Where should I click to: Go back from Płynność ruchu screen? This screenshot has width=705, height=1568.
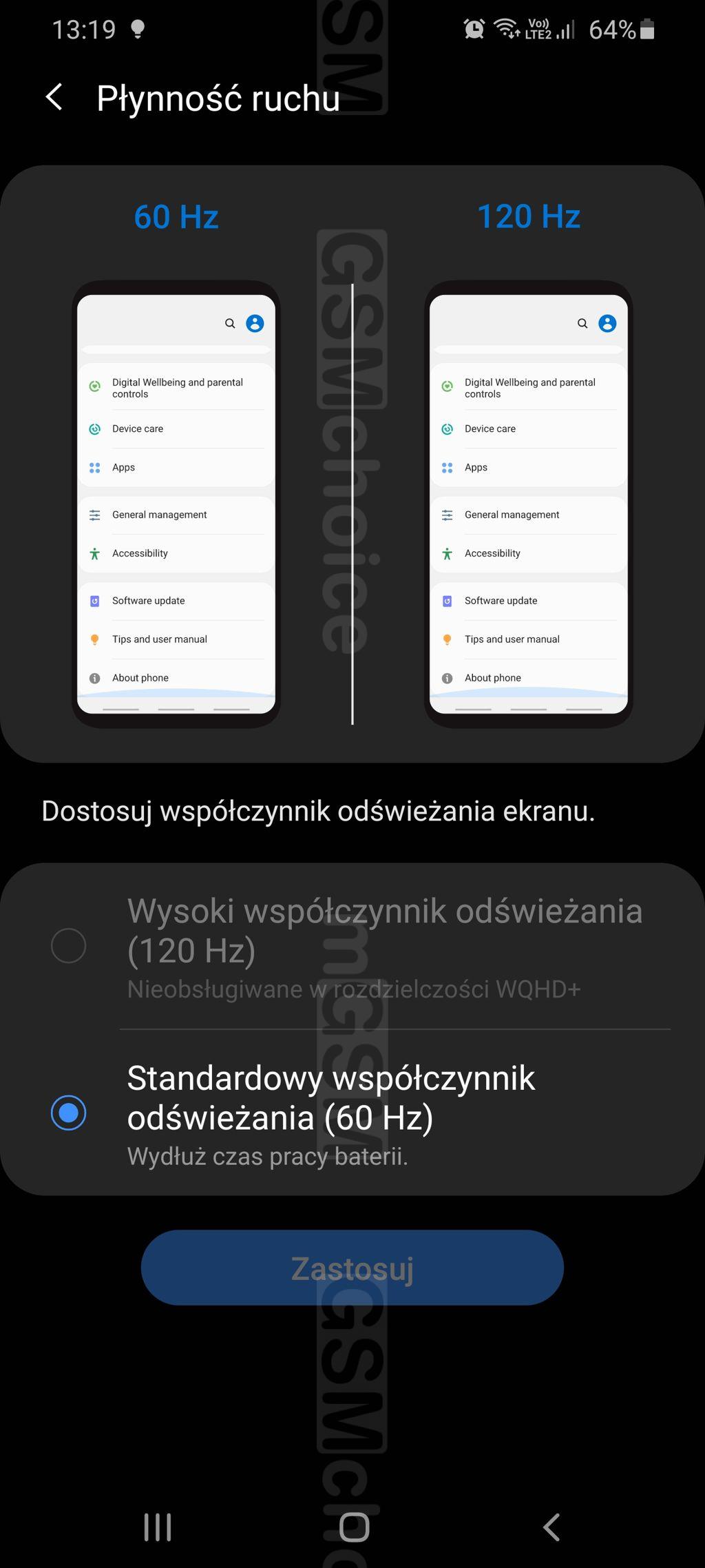(54, 98)
